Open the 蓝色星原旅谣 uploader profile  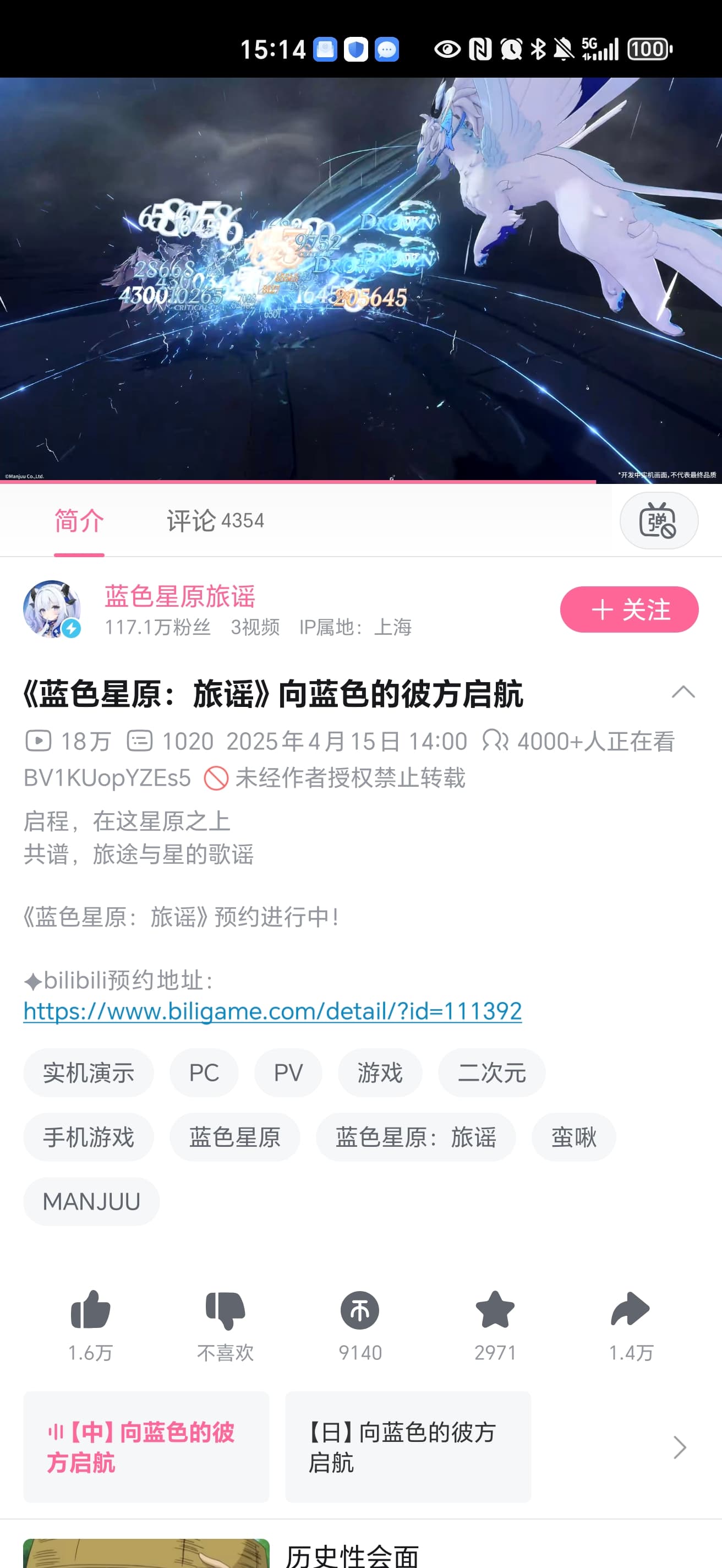pyautogui.click(x=179, y=596)
